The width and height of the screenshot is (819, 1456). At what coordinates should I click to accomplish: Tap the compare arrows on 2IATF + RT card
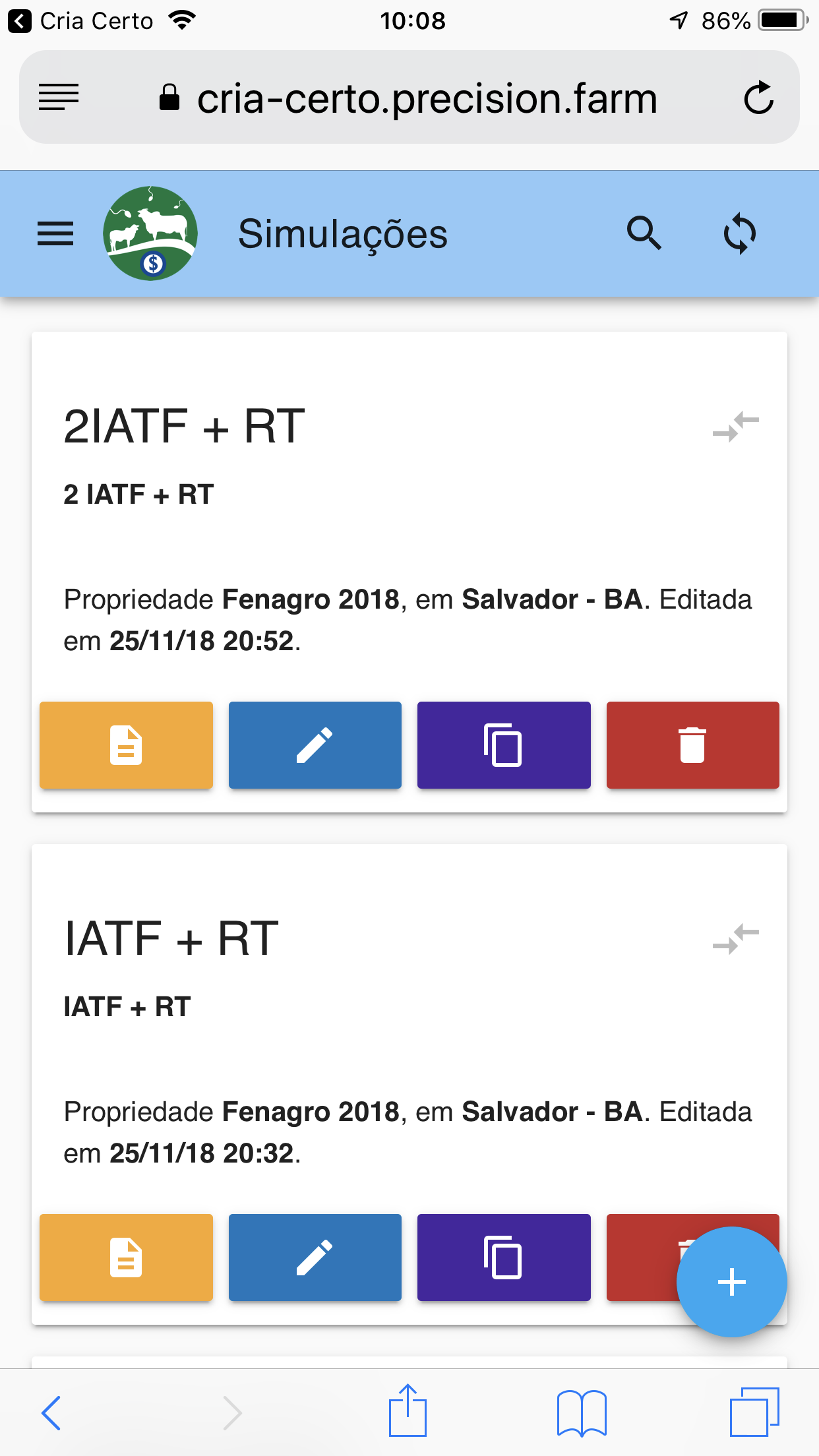pyautogui.click(x=736, y=426)
